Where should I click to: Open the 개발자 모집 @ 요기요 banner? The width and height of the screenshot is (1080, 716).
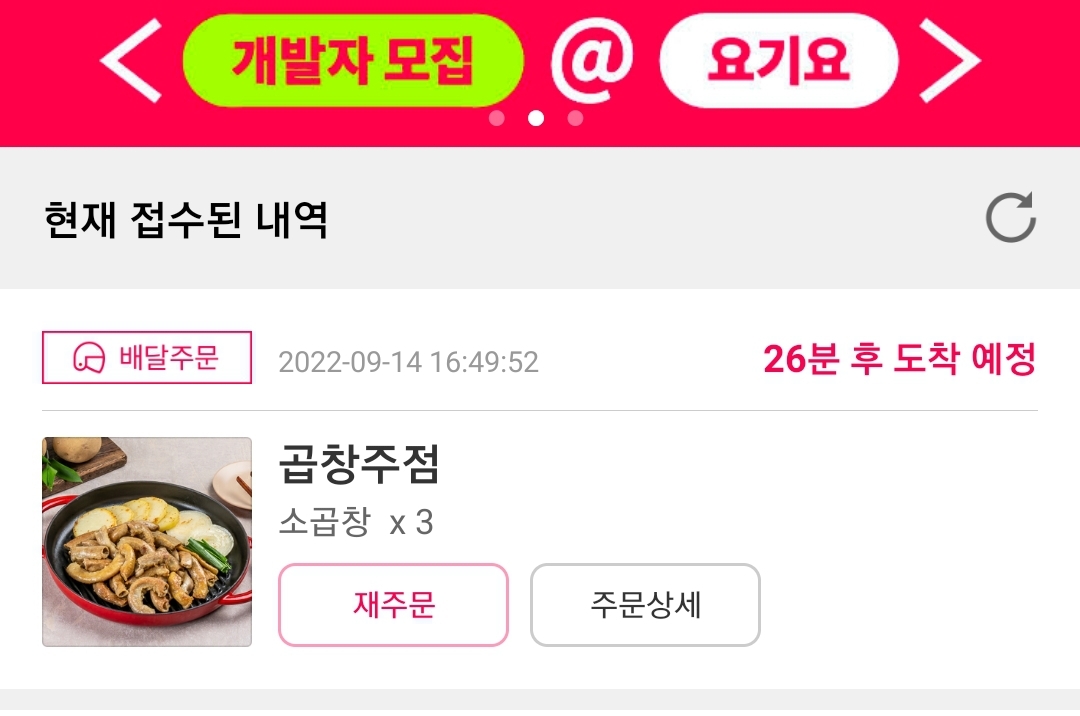point(540,61)
